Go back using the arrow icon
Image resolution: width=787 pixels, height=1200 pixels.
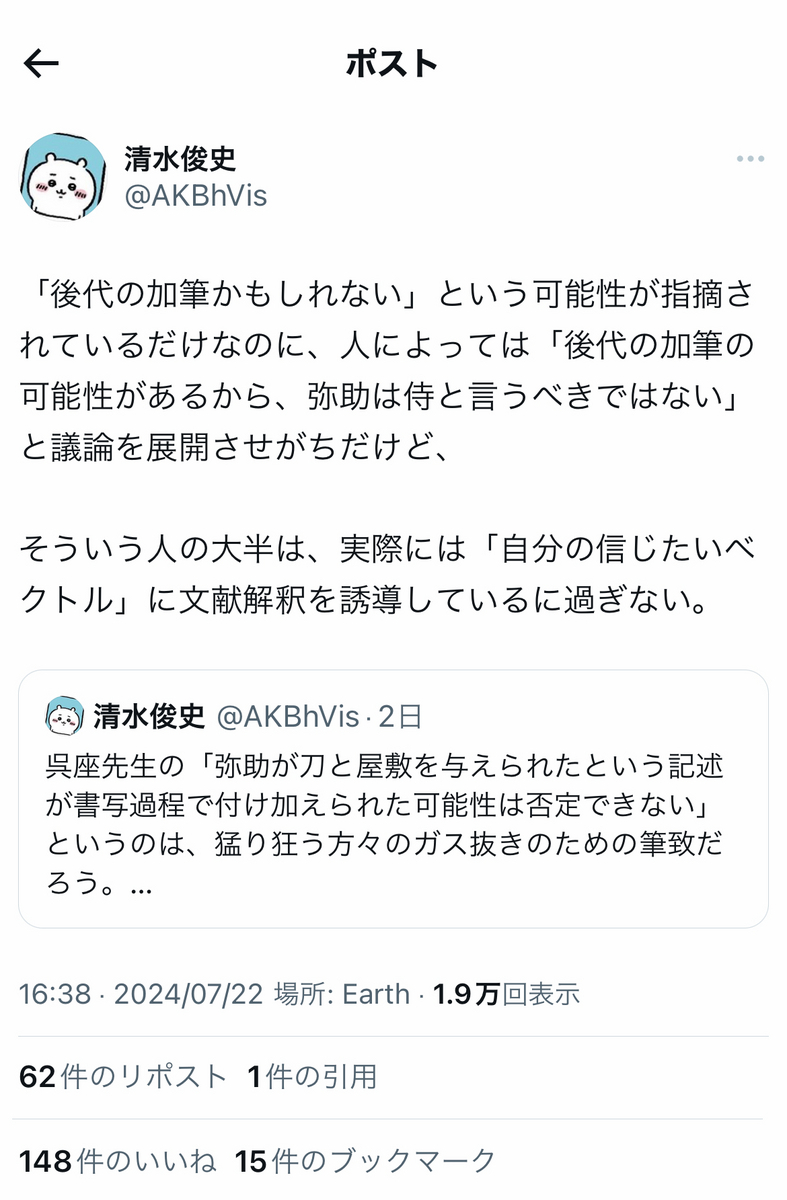click(42, 64)
